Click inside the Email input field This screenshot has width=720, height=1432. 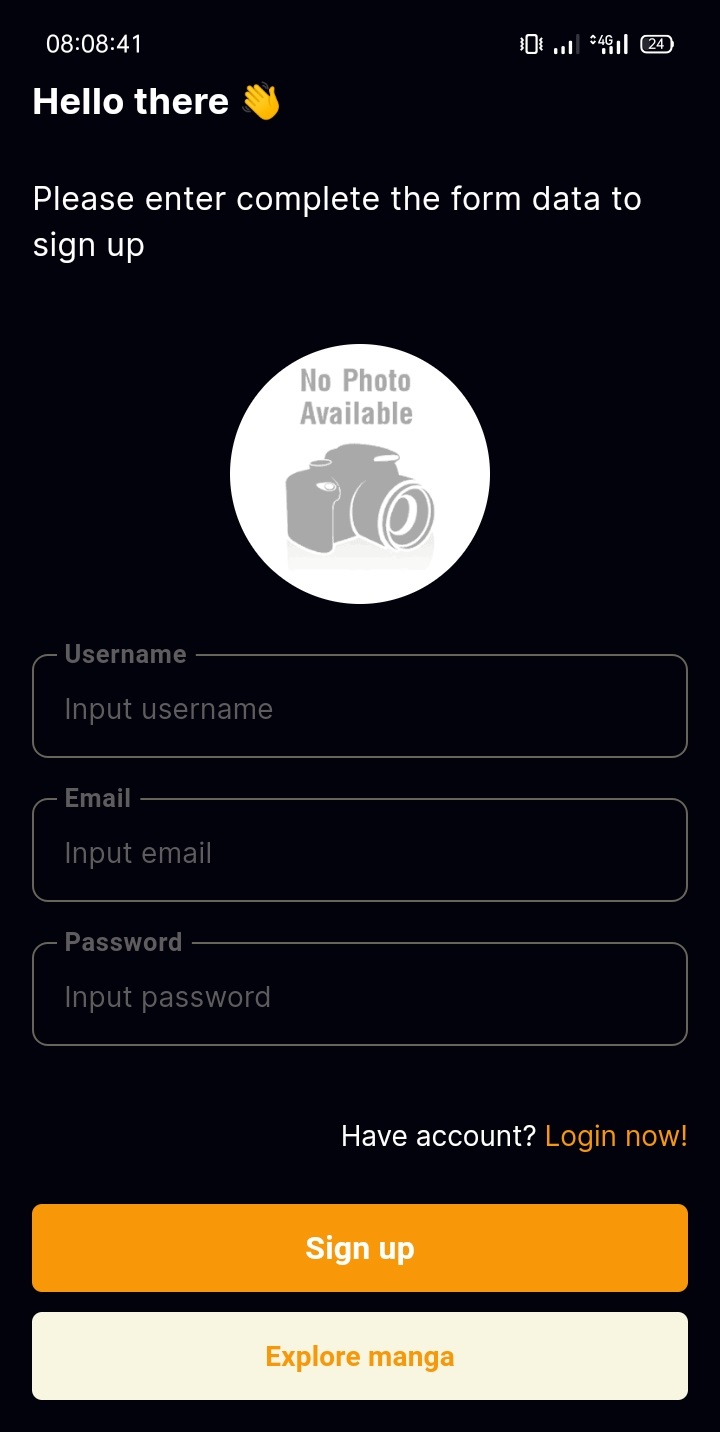pyautogui.click(x=360, y=852)
